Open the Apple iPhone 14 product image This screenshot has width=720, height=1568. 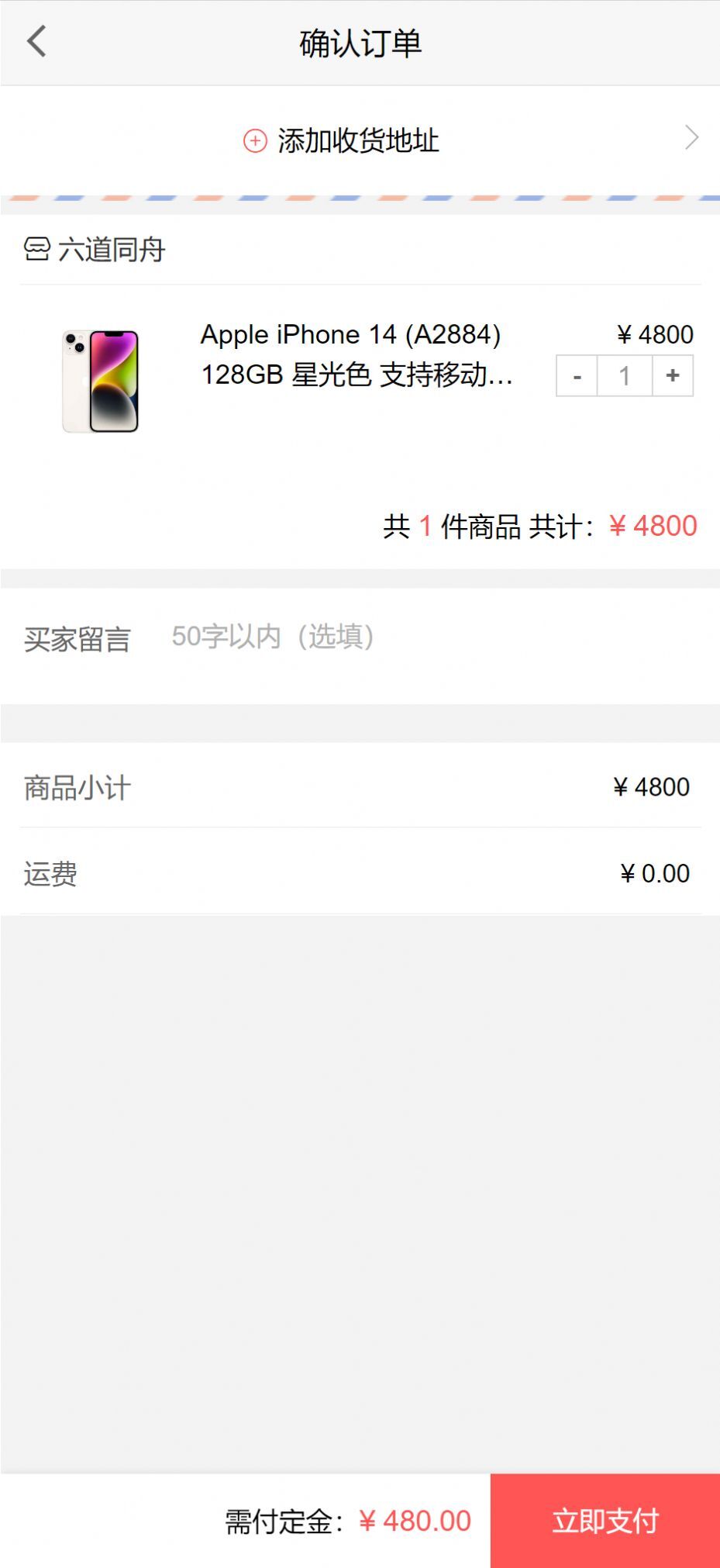tap(101, 380)
